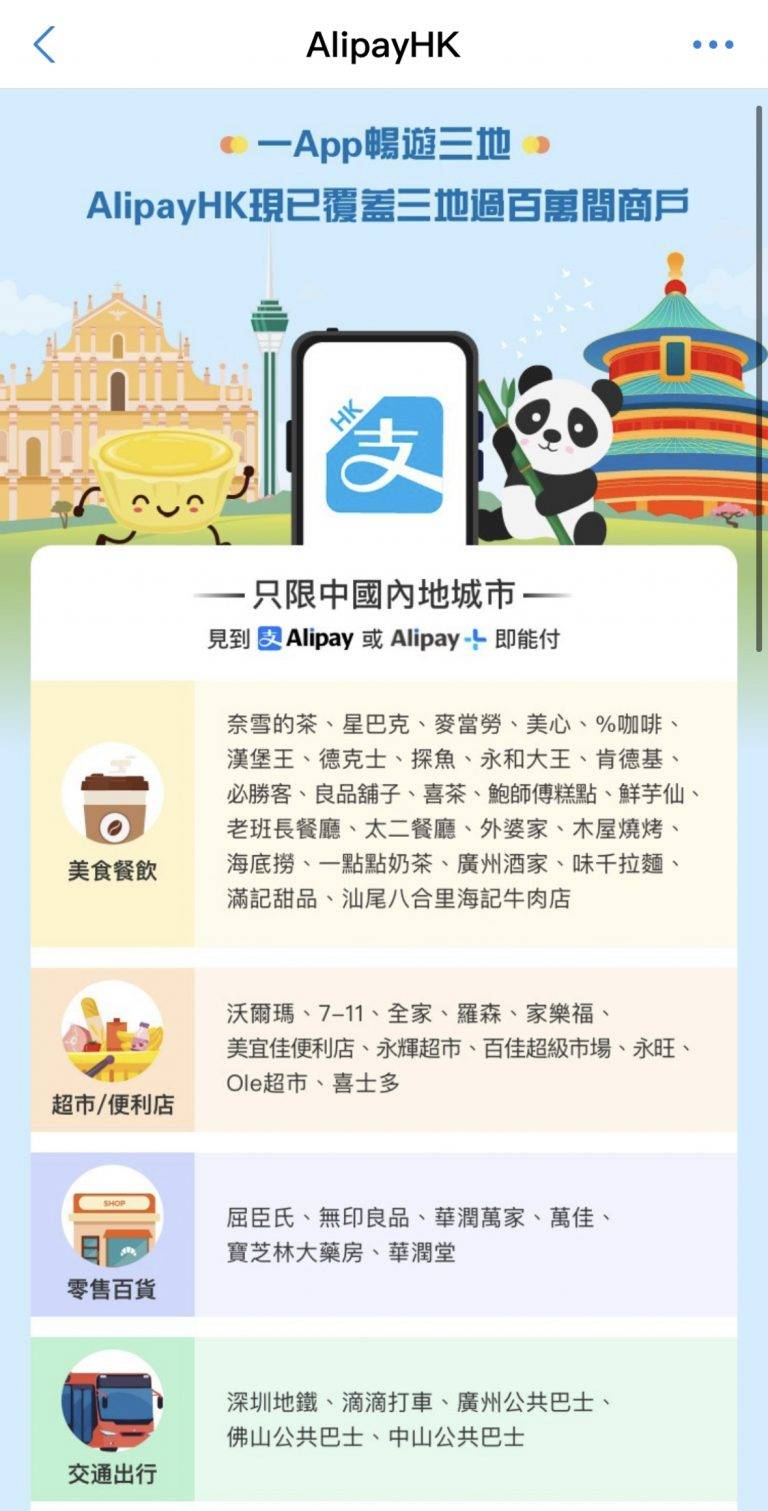Open the 一App暢遊三地 banner heading
This screenshot has width=768, height=1511.
tap(384, 147)
